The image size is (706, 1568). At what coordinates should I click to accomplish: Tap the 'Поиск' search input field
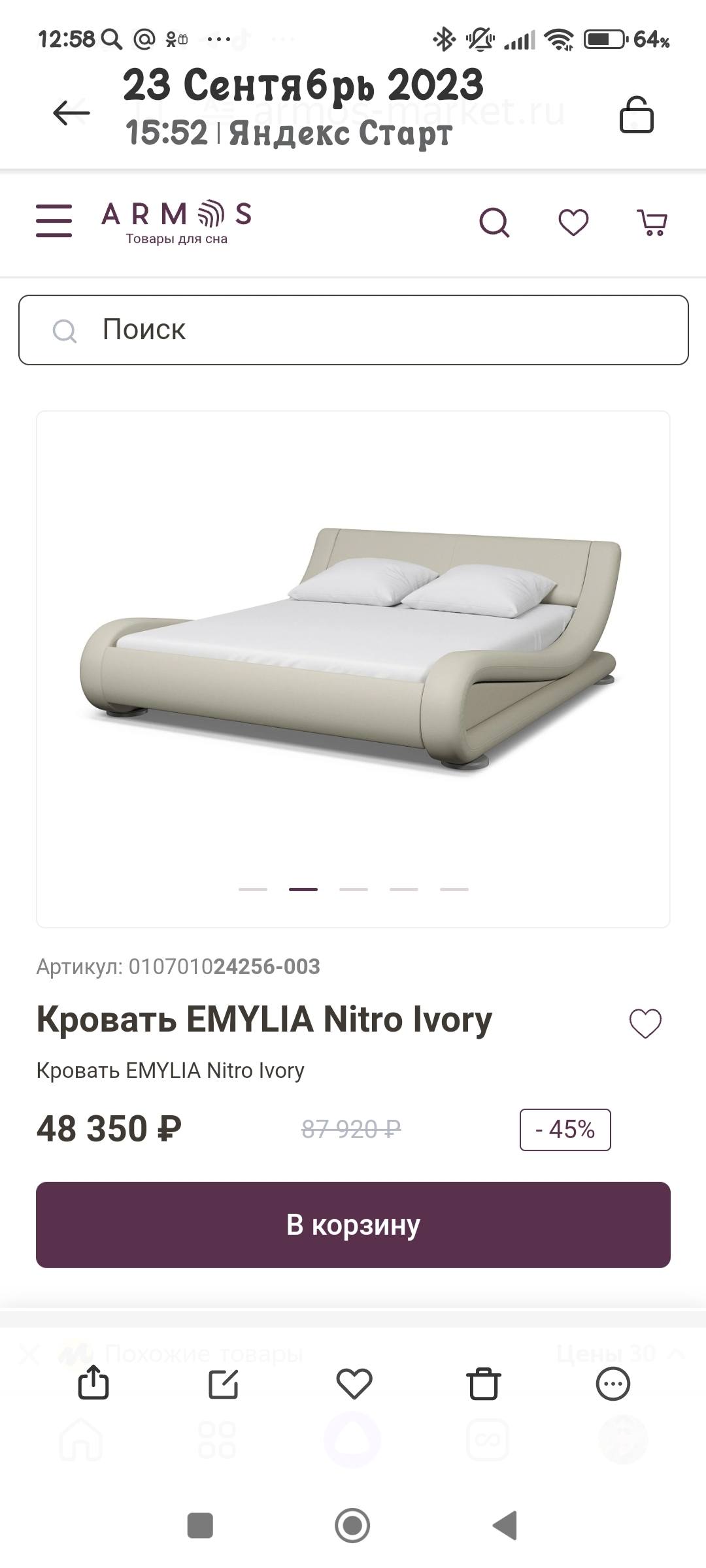click(353, 330)
